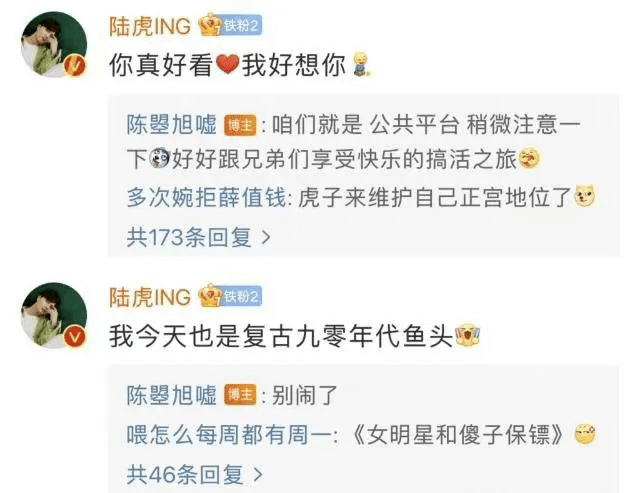Tap 陆虎ING avatar beside 你真好看 comment
Viewport: 640px width, 493px height.
[x=54, y=46]
